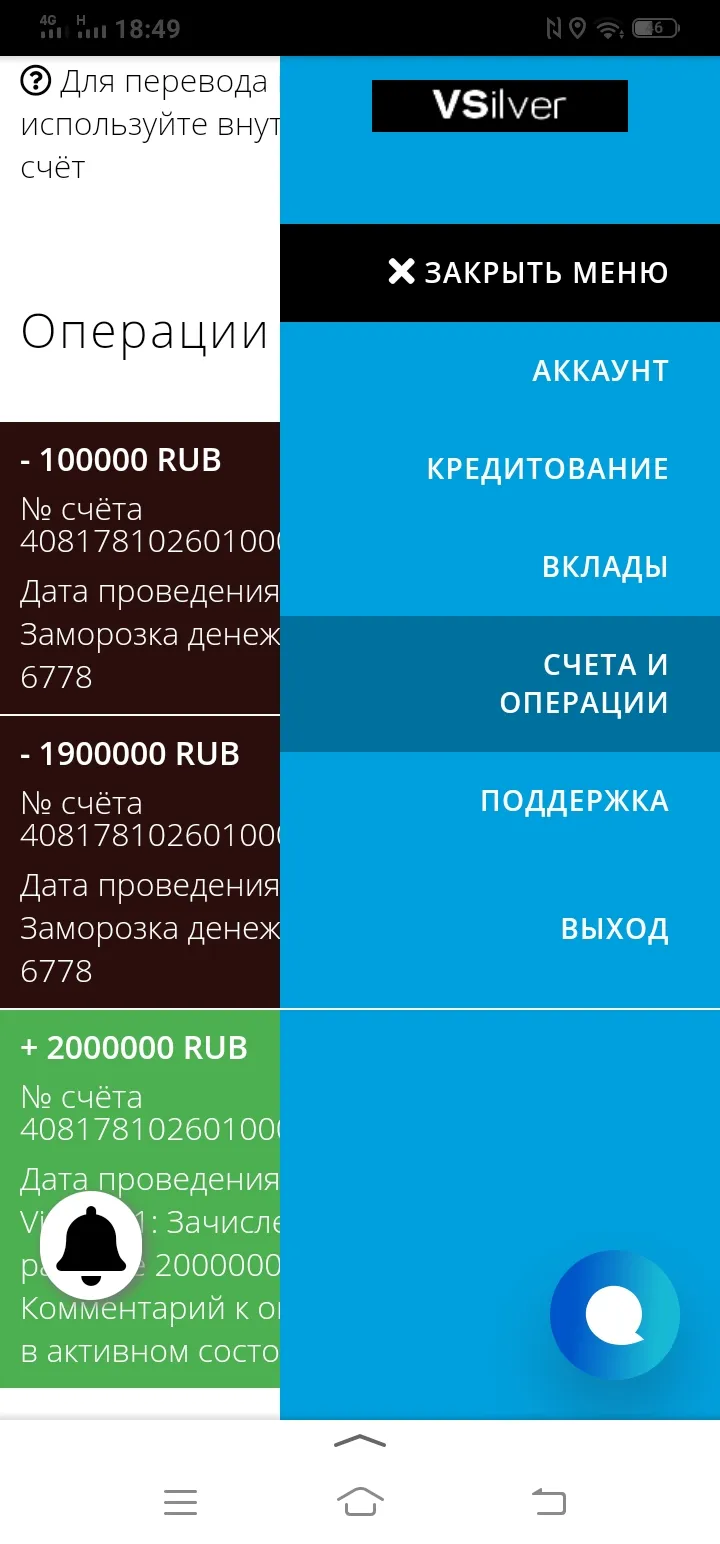Open the Аккаунт menu item
The width and height of the screenshot is (720, 1544).
pyautogui.click(x=500, y=371)
